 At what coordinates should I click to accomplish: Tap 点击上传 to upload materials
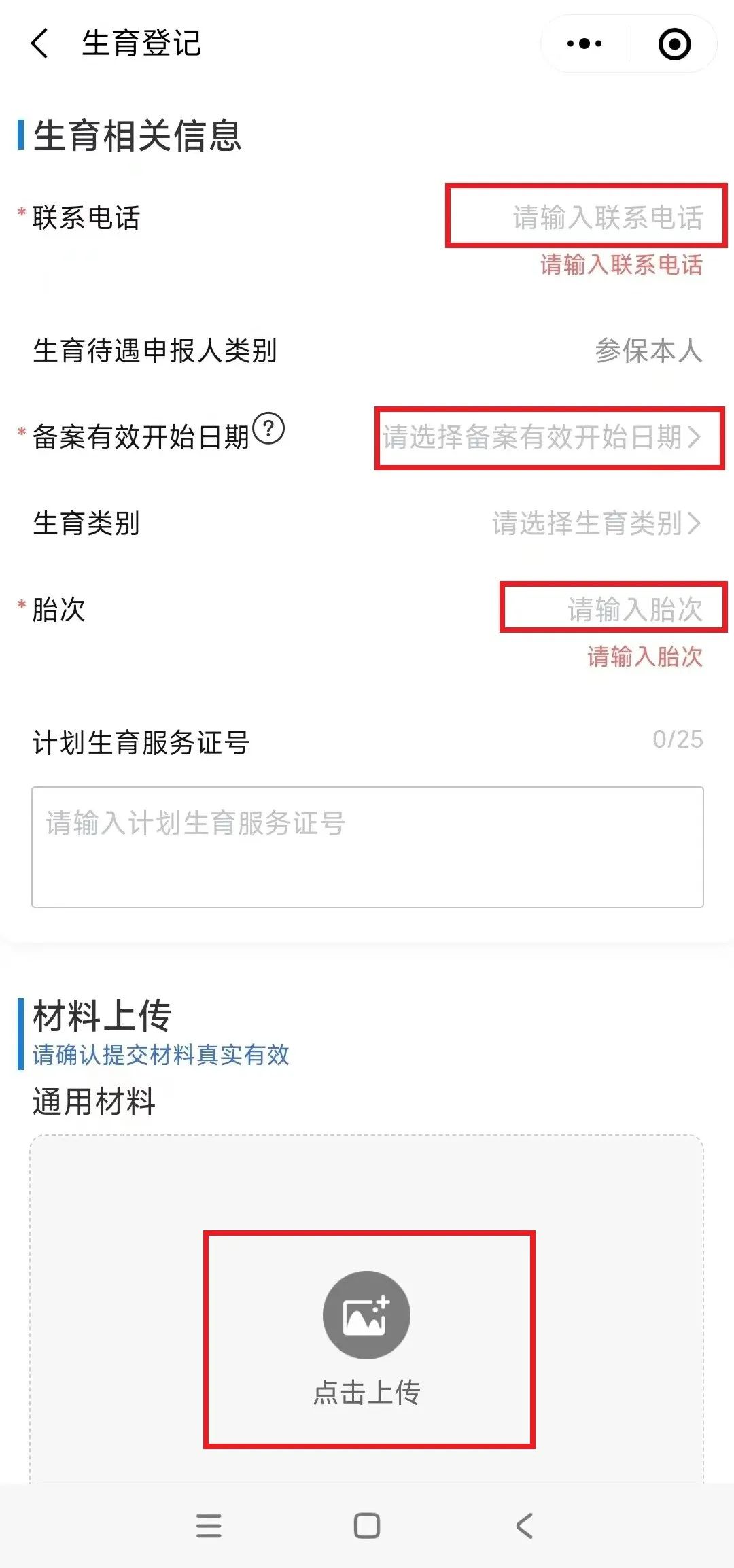click(x=368, y=1339)
